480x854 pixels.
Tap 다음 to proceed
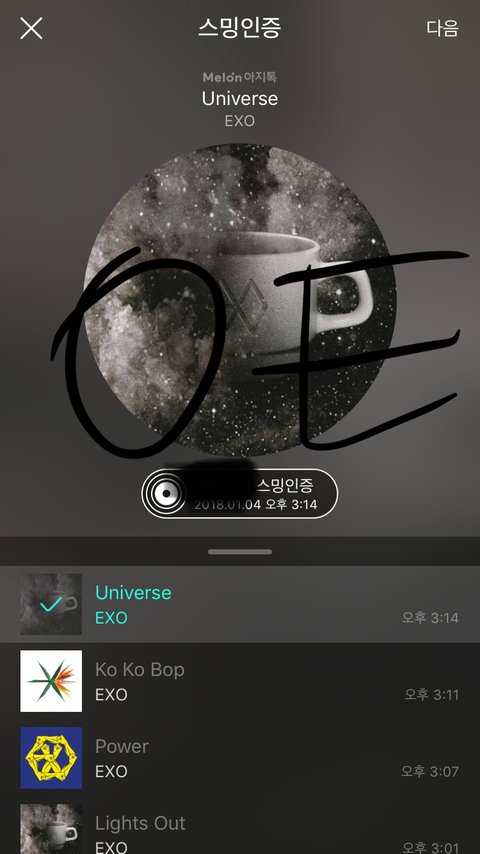point(442,28)
